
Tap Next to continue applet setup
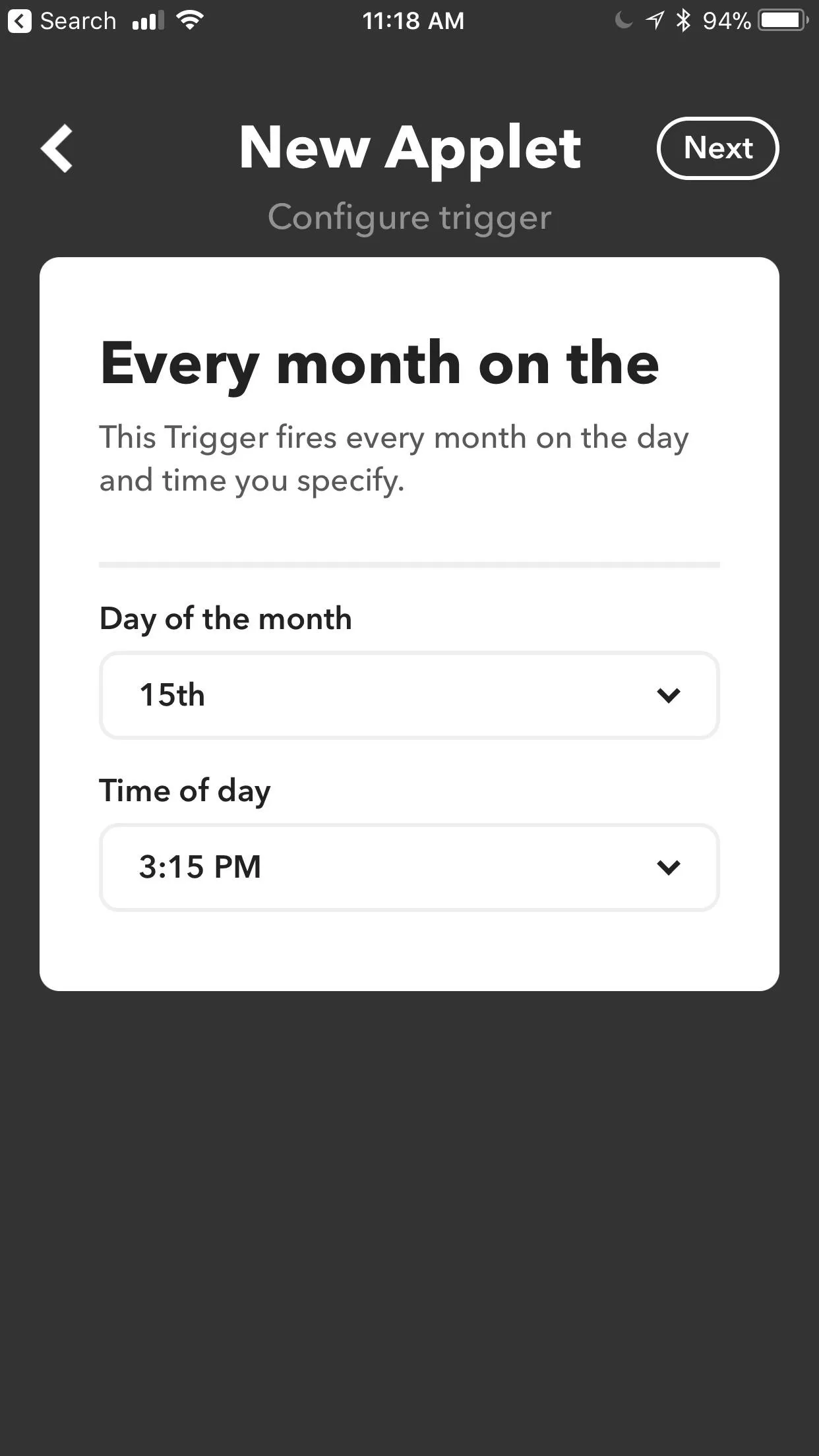tap(718, 148)
